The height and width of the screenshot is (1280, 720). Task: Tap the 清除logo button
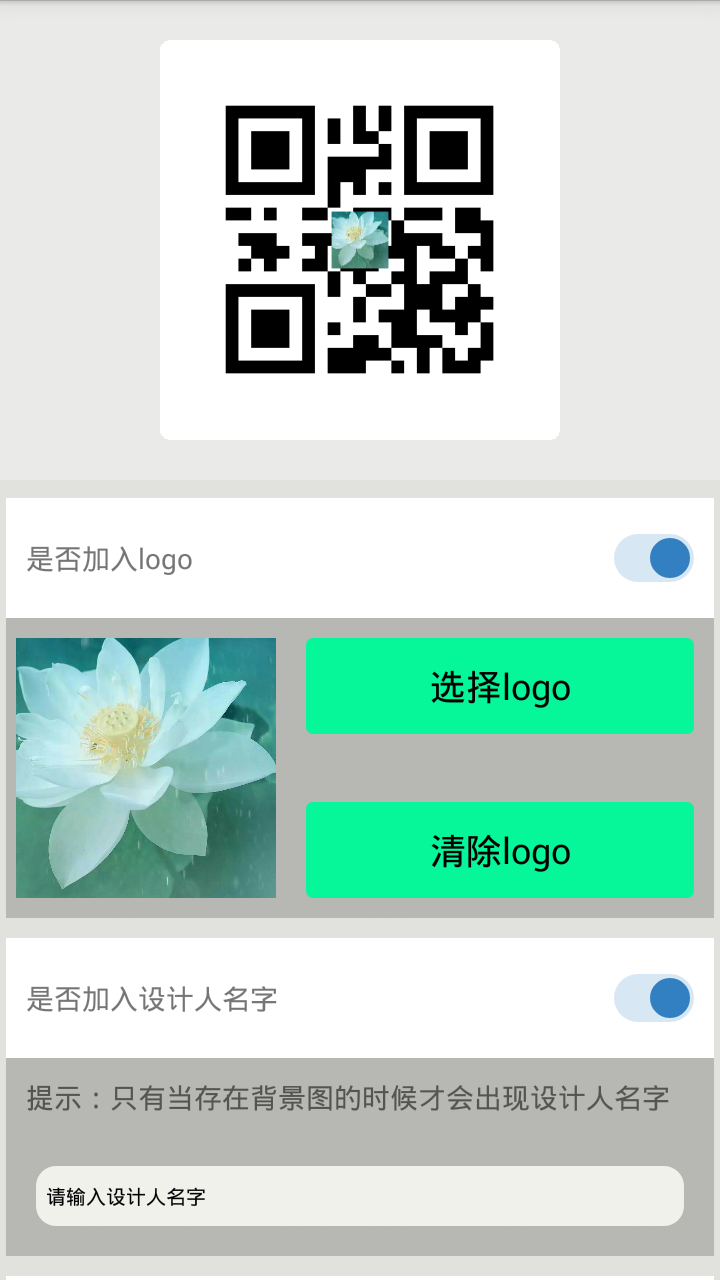click(x=500, y=850)
